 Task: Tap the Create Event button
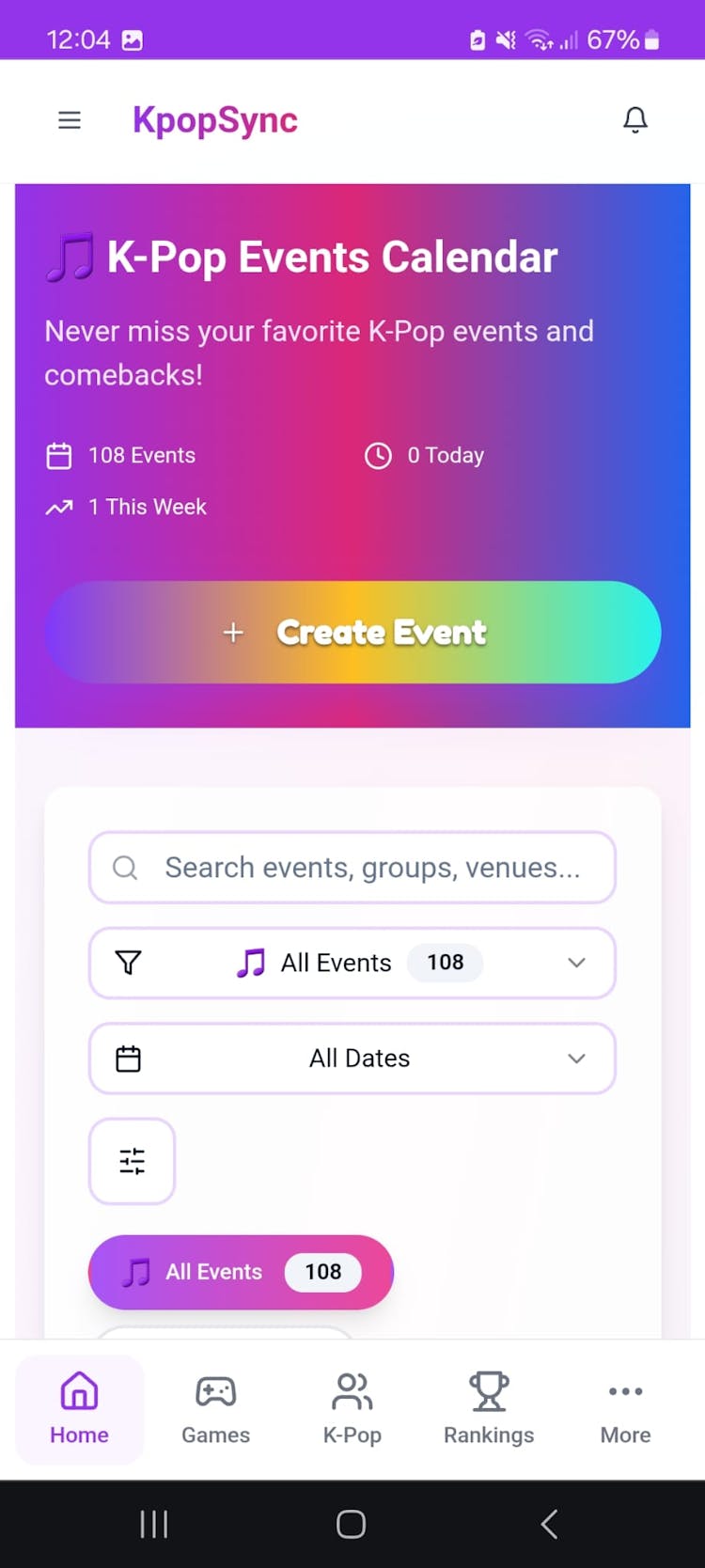[352, 633]
